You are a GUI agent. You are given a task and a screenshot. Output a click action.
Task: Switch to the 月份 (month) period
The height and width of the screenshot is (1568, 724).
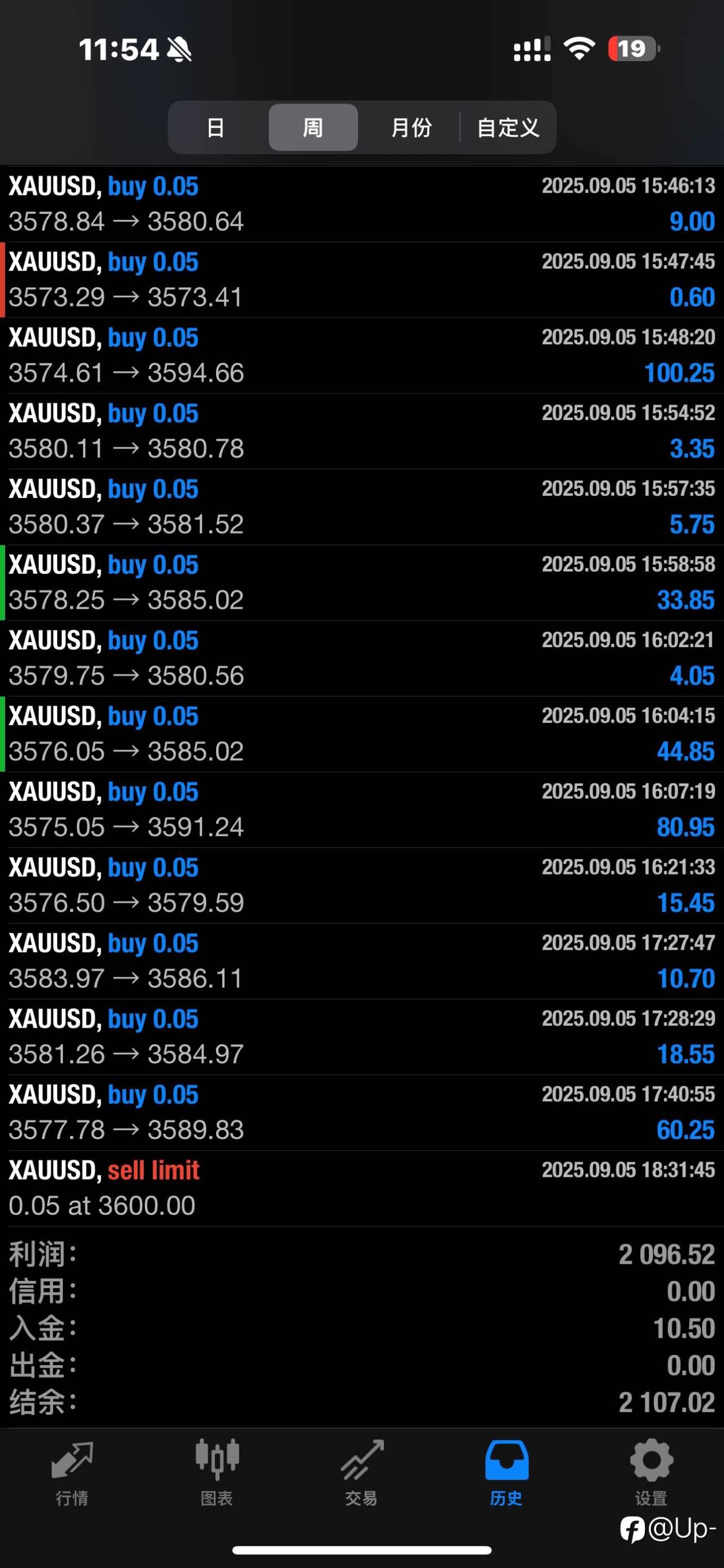(411, 127)
